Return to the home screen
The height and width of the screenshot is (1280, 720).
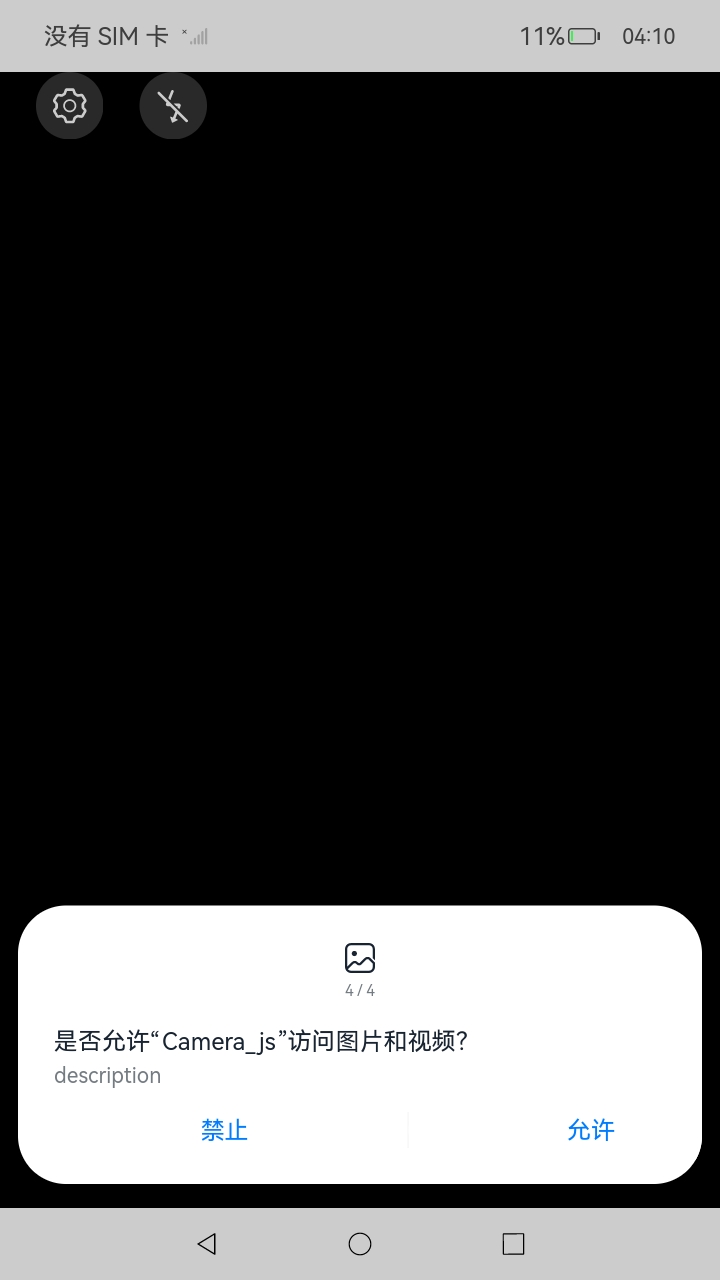click(x=360, y=1243)
